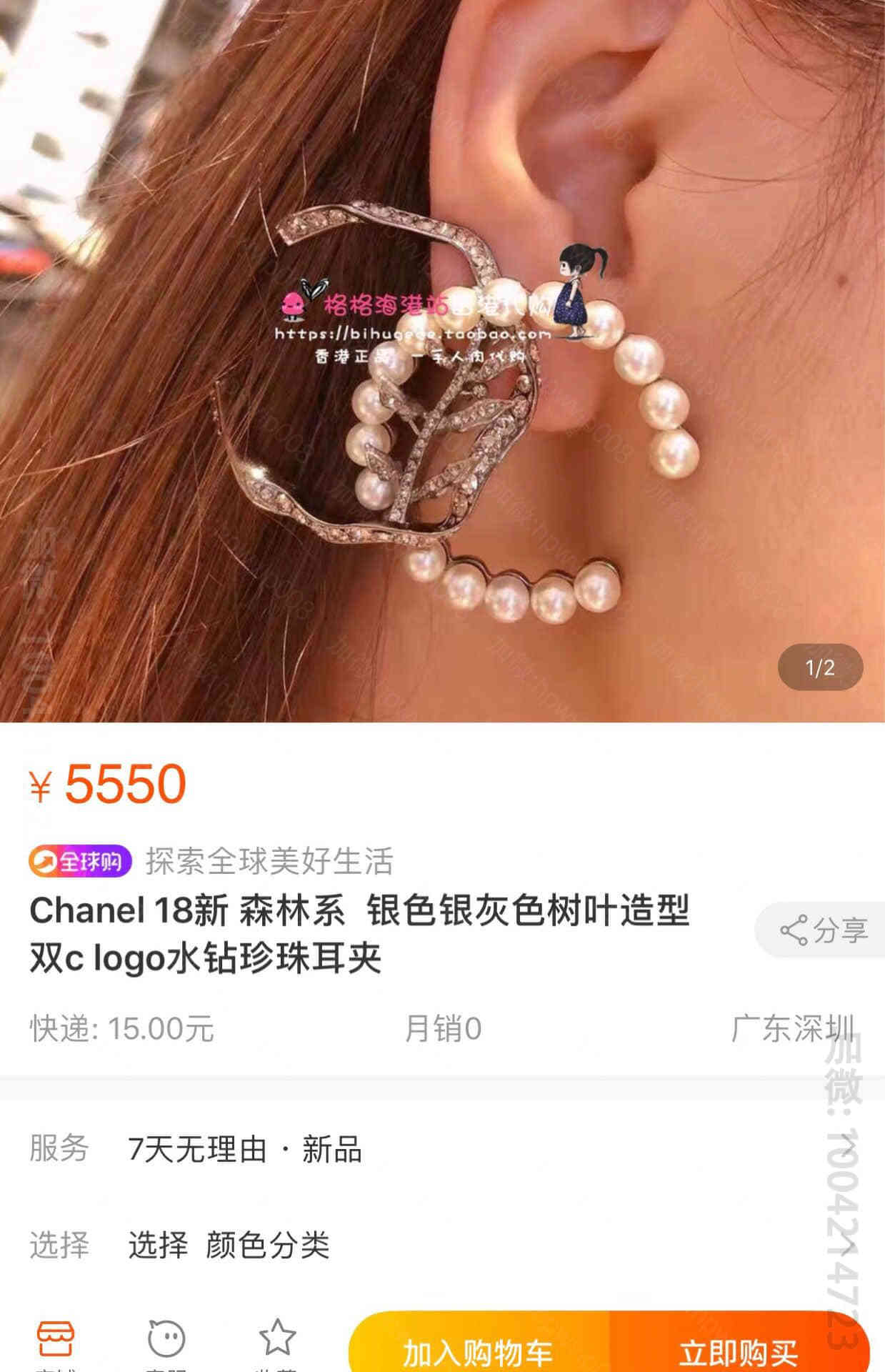Open the 服务 7天无理由 service details row
885x1372 pixels.
pyautogui.click(x=442, y=1149)
